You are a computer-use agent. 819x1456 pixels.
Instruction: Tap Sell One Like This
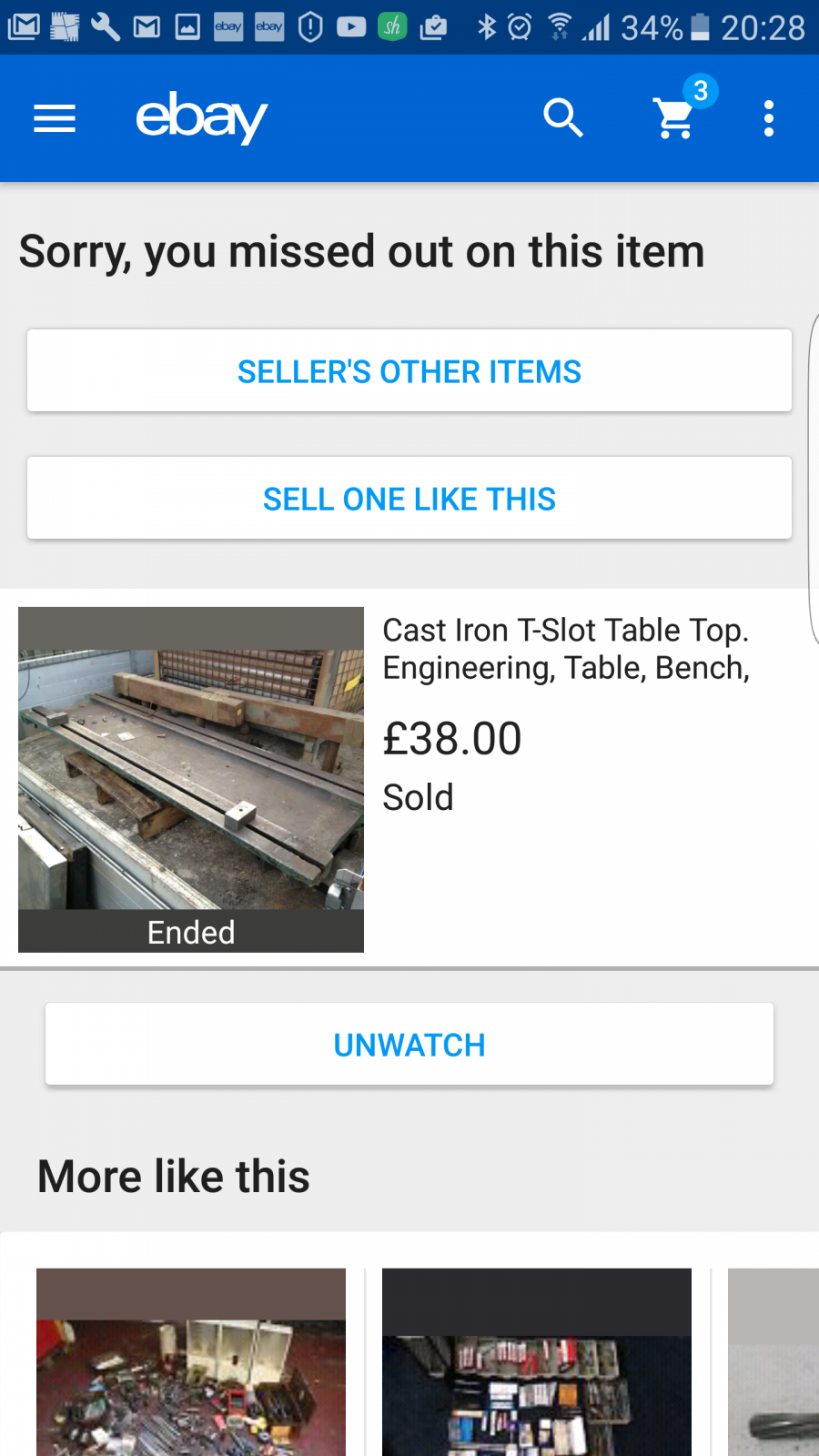click(409, 499)
